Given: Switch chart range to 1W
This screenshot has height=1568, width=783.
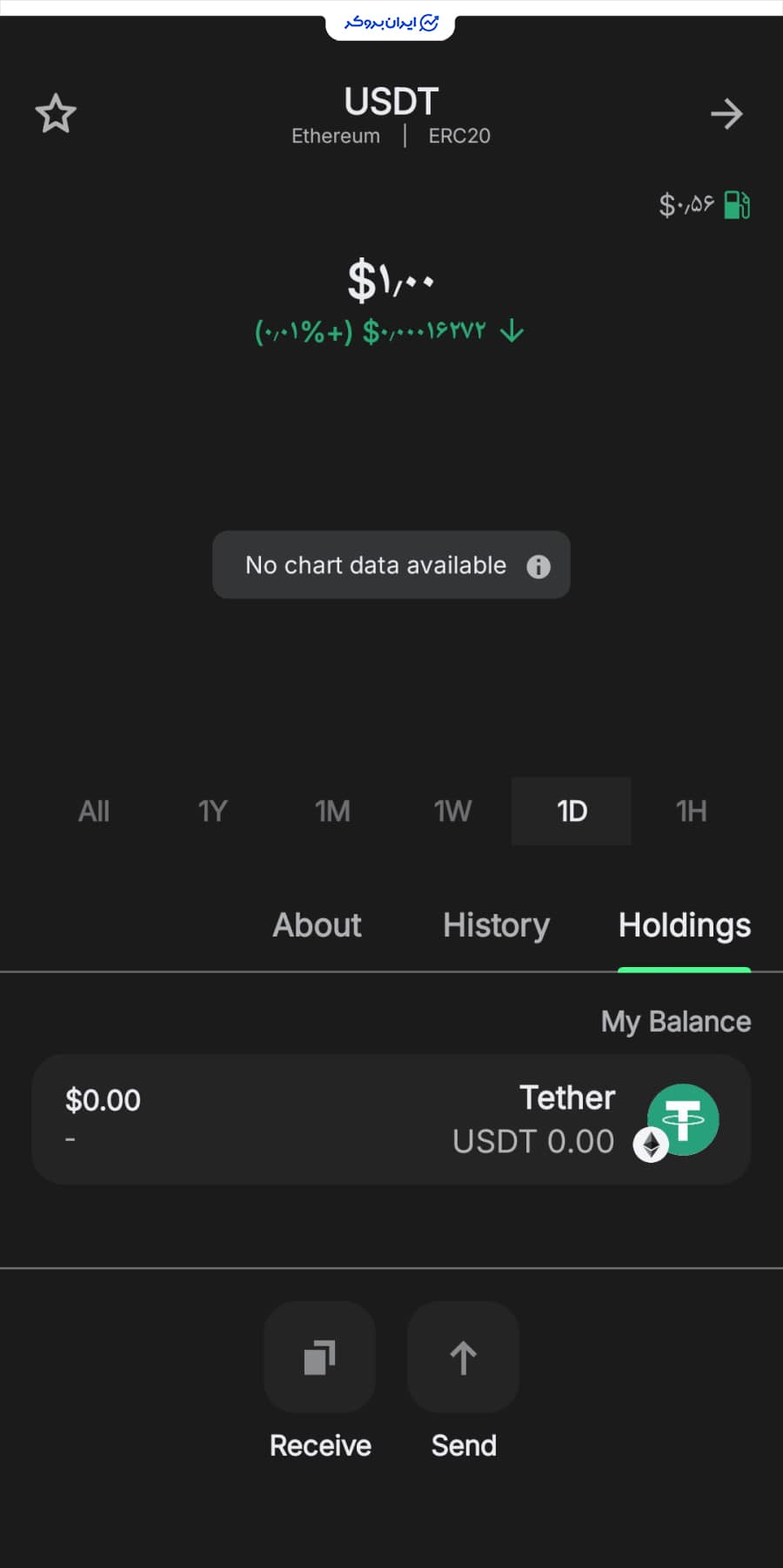Looking at the screenshot, I should pyautogui.click(x=452, y=811).
